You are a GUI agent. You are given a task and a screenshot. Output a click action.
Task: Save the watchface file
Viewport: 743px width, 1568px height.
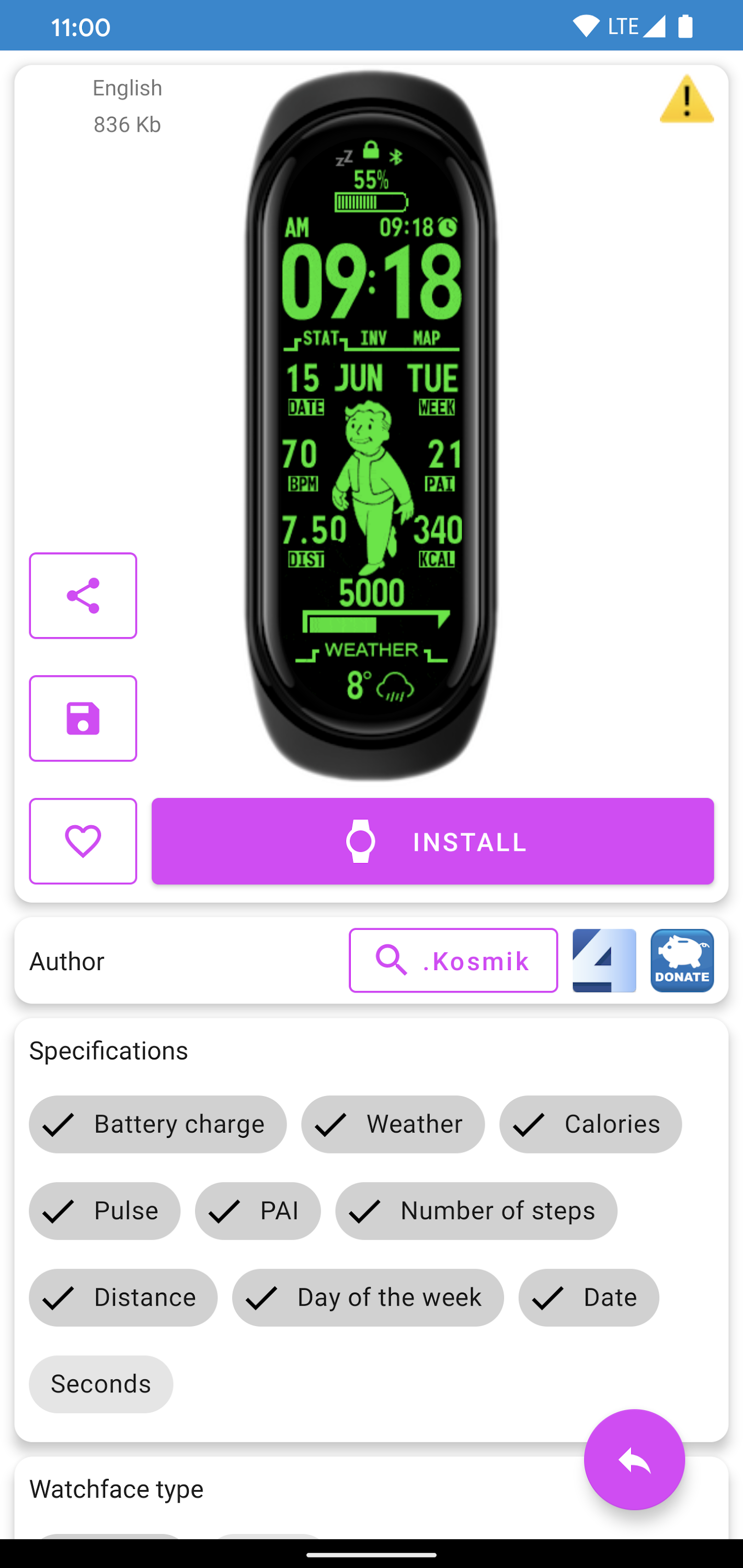(83, 718)
